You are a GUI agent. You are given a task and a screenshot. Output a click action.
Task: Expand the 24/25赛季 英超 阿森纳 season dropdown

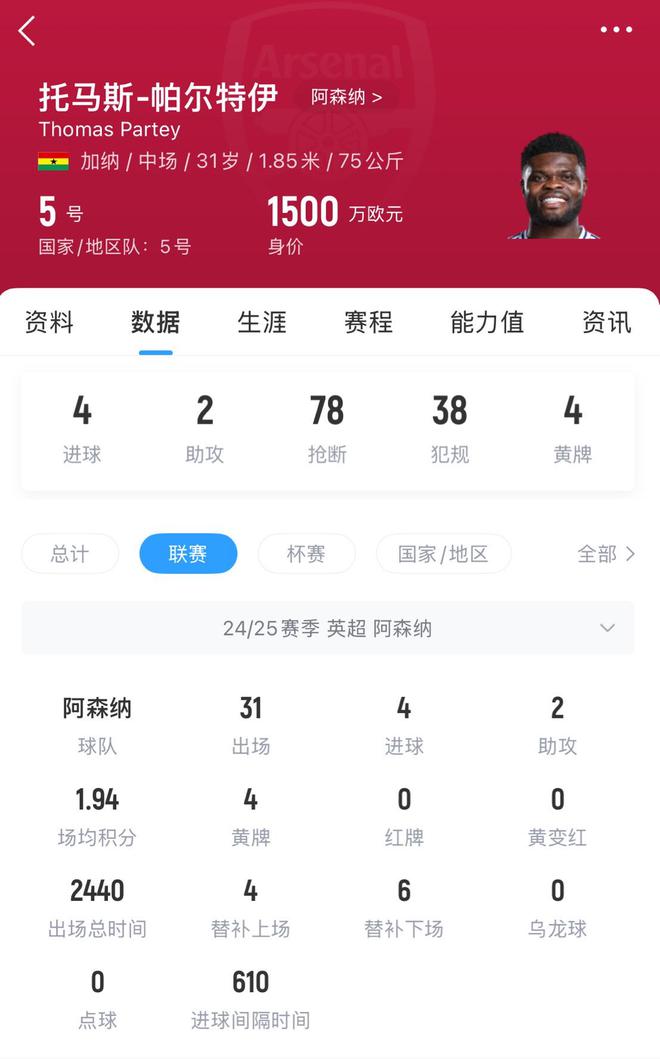[328, 628]
